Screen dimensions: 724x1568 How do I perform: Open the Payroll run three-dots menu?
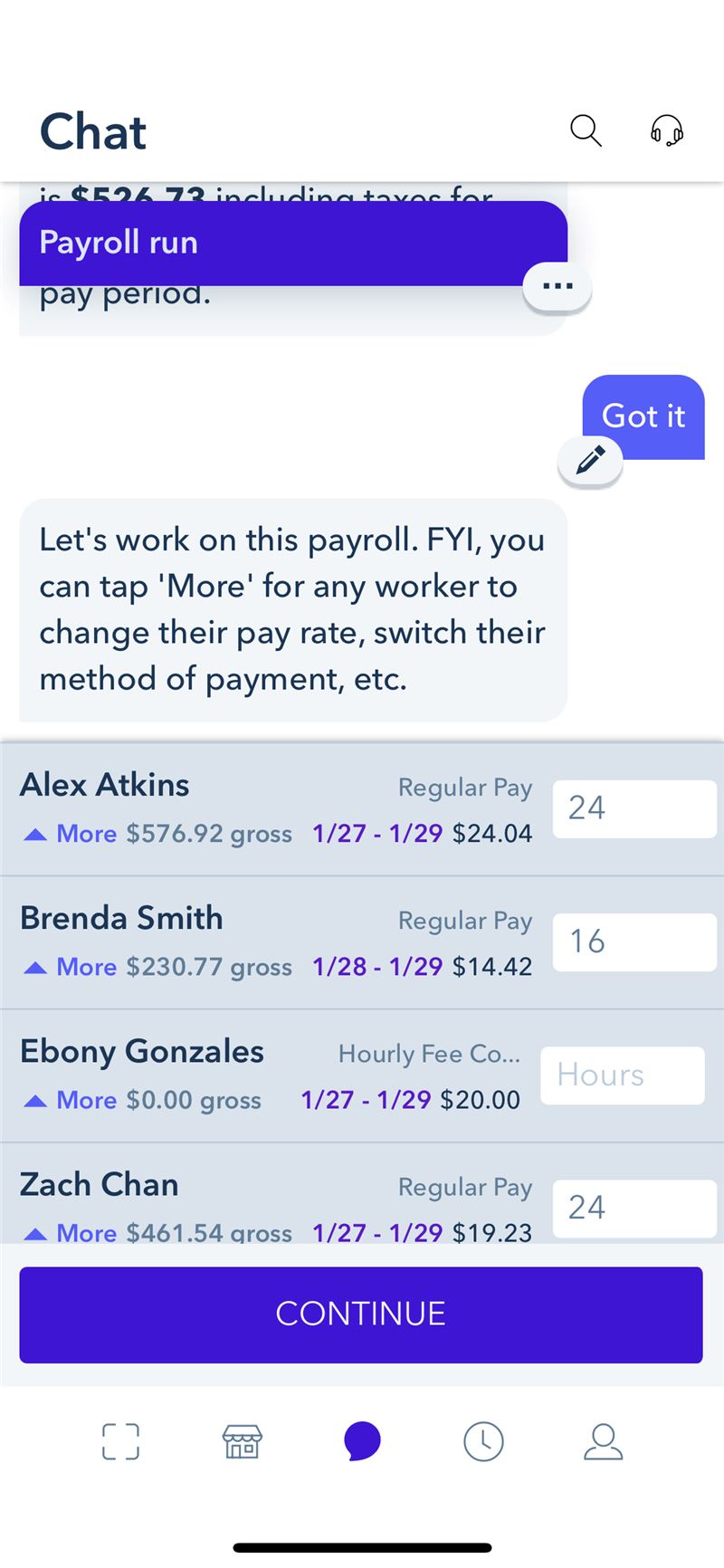(557, 286)
